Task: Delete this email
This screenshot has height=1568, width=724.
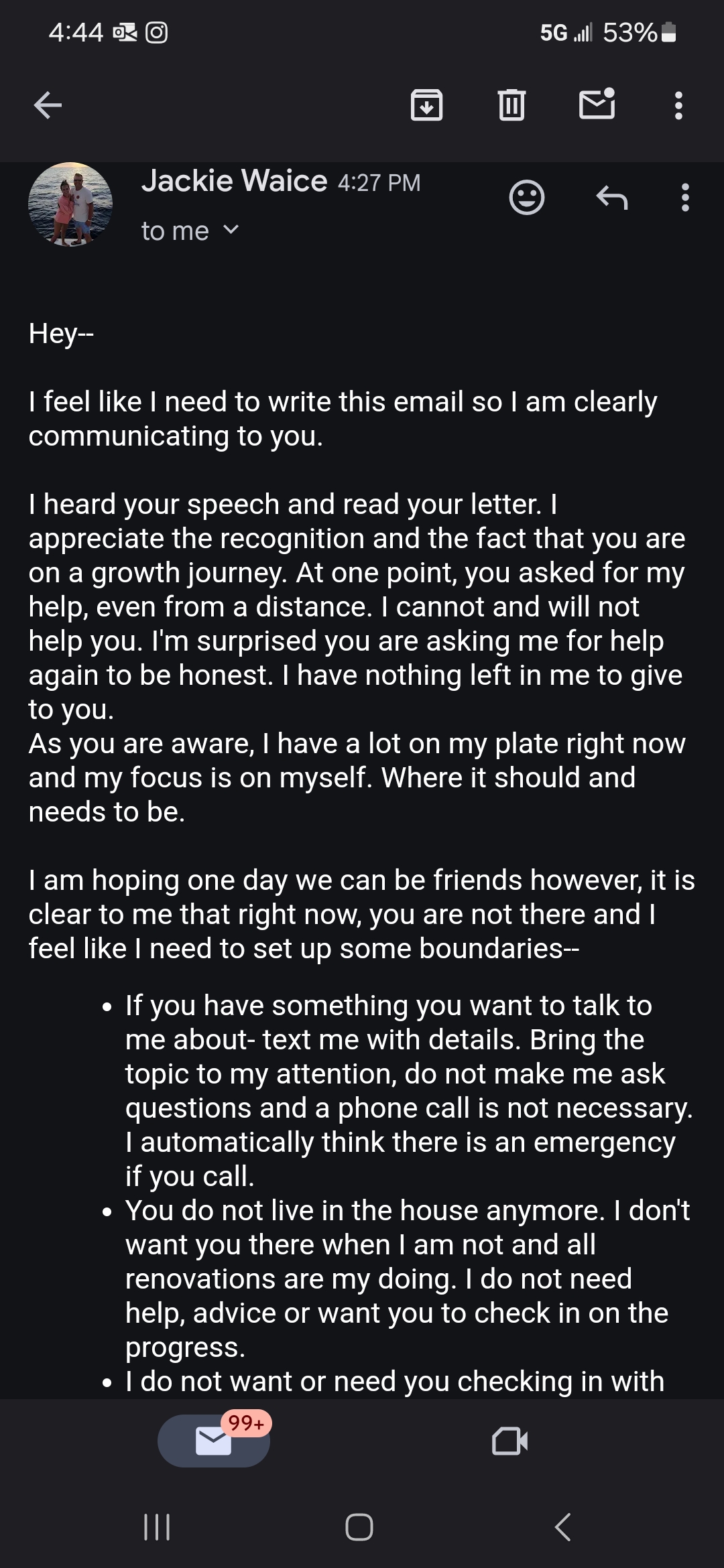Action: coord(511,105)
